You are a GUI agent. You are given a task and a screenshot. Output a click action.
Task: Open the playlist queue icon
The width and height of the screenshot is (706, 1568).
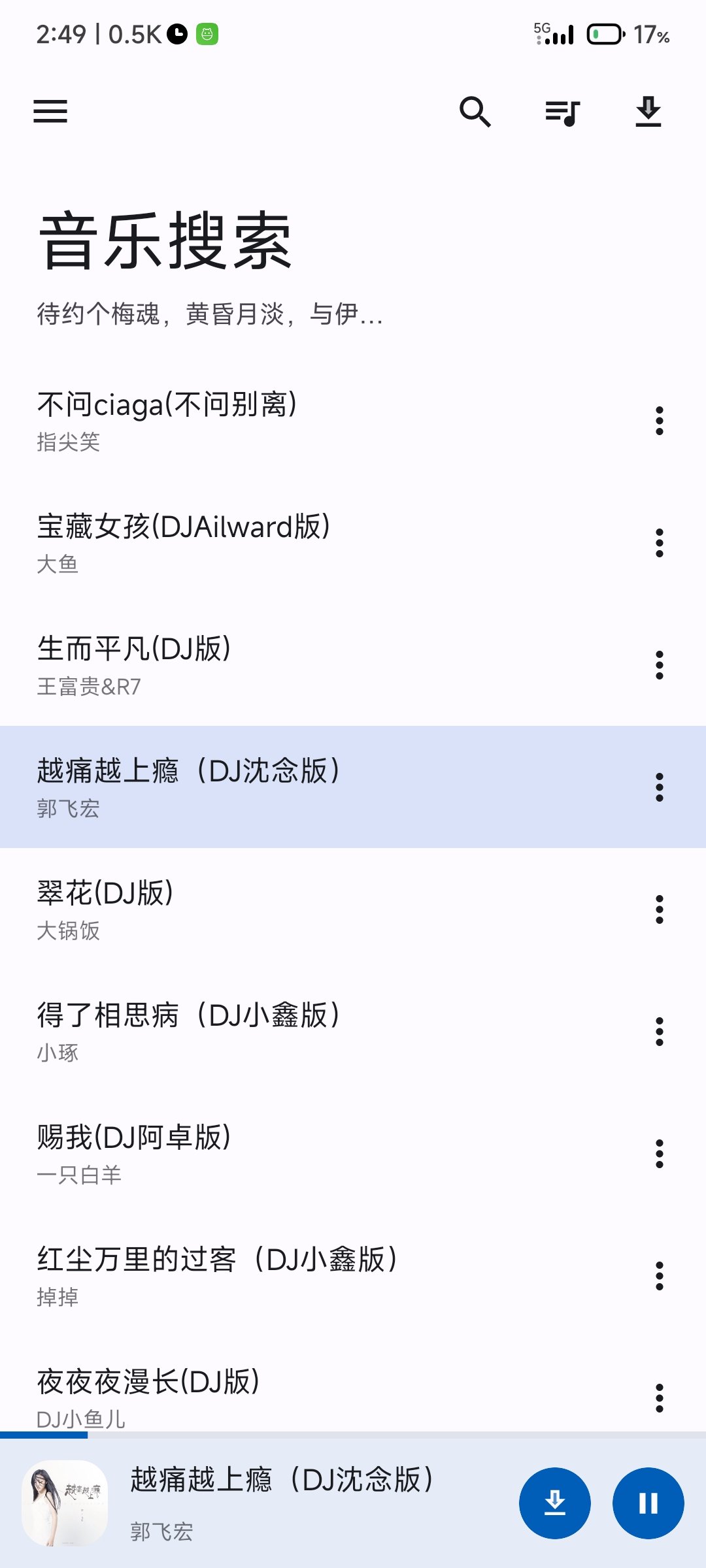pyautogui.click(x=562, y=112)
